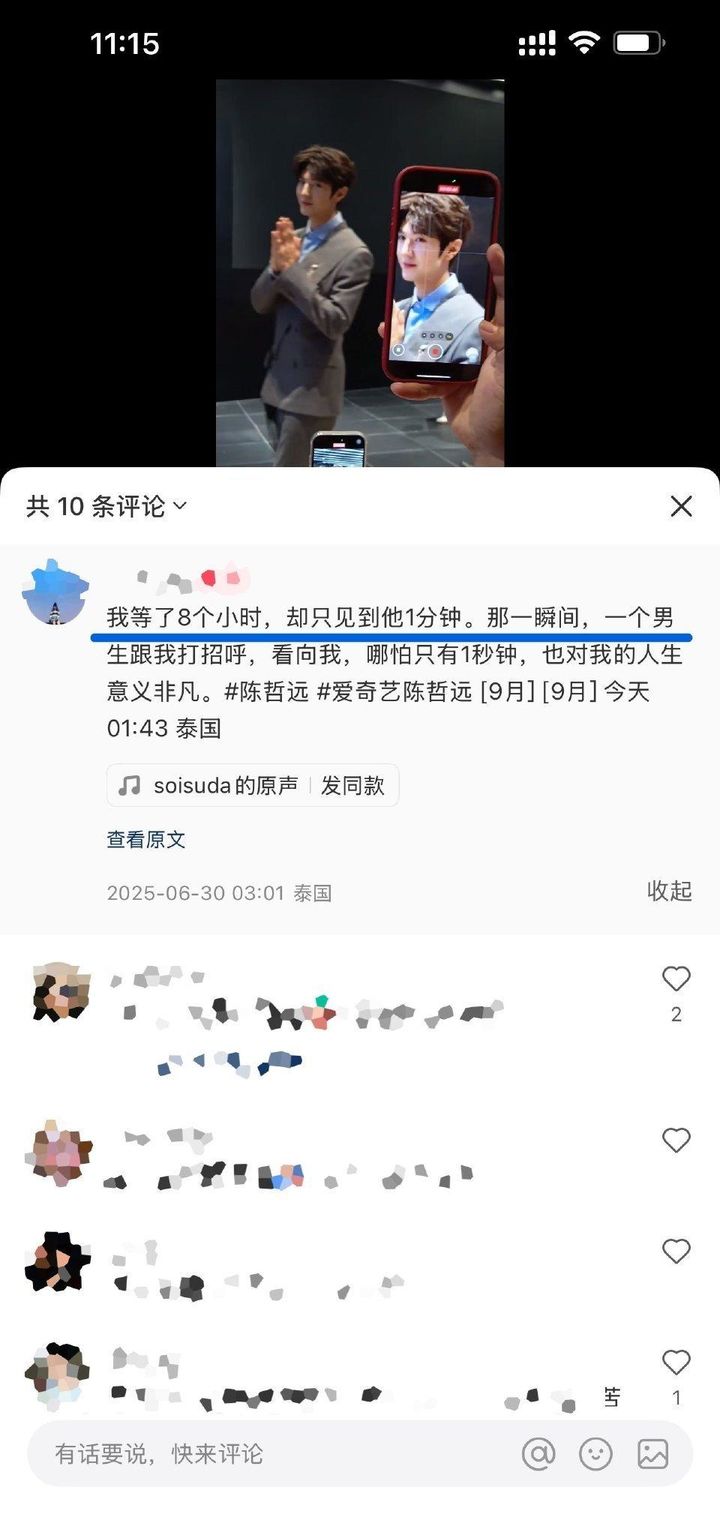
Task: Mention someone with the @ icon
Action: point(538,1454)
